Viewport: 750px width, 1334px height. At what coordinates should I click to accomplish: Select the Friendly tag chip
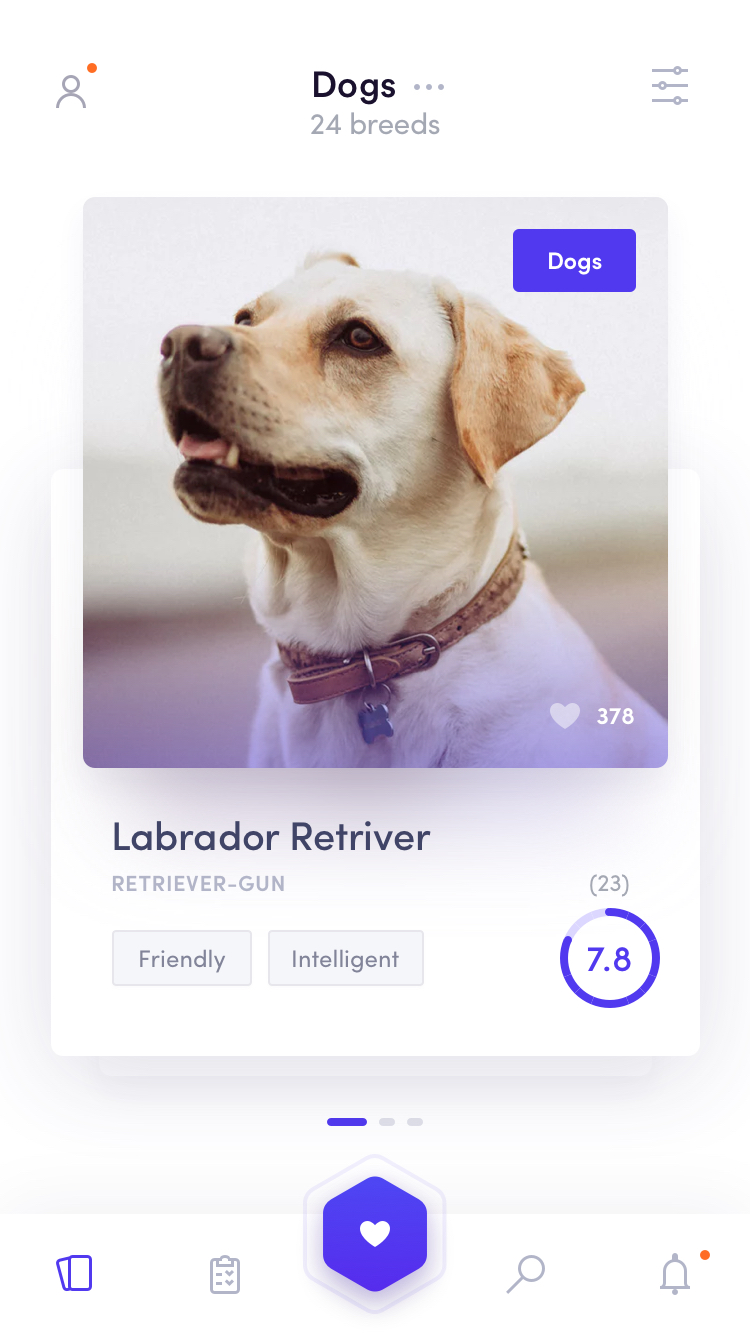pos(182,958)
